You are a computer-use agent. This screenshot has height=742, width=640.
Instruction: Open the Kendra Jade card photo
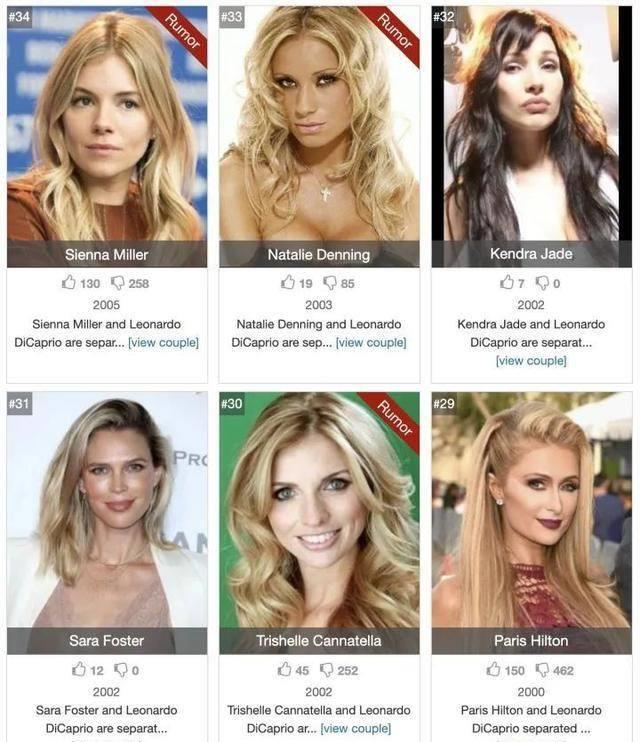531,125
